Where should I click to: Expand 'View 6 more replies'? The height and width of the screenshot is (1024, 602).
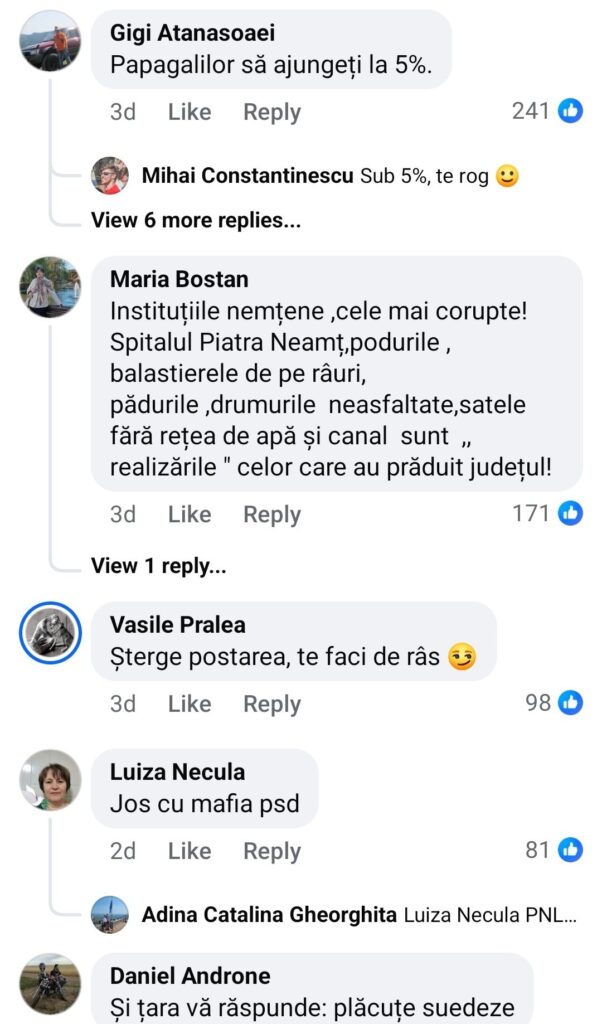click(x=196, y=220)
